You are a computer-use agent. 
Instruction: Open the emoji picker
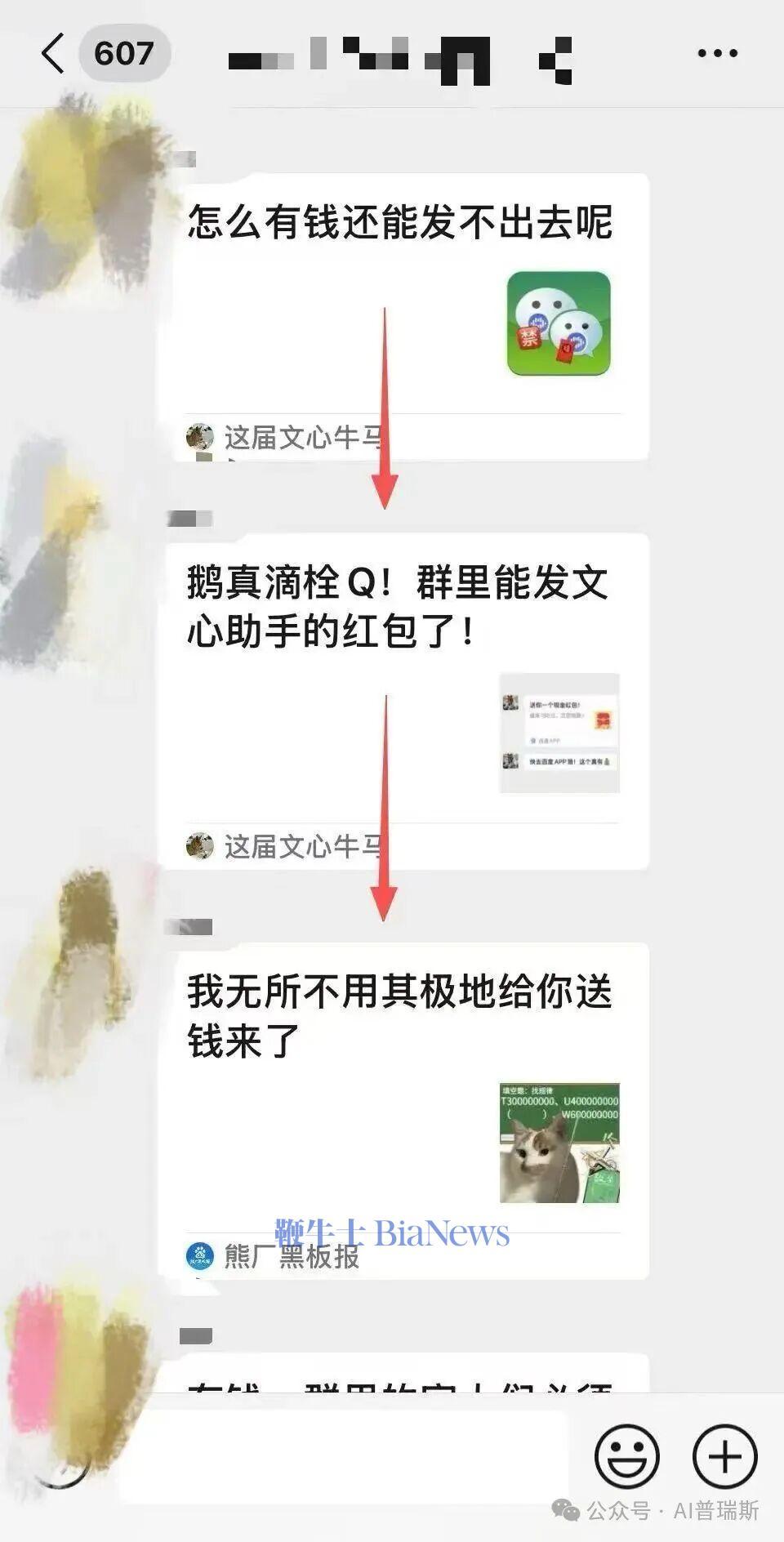point(626,1455)
